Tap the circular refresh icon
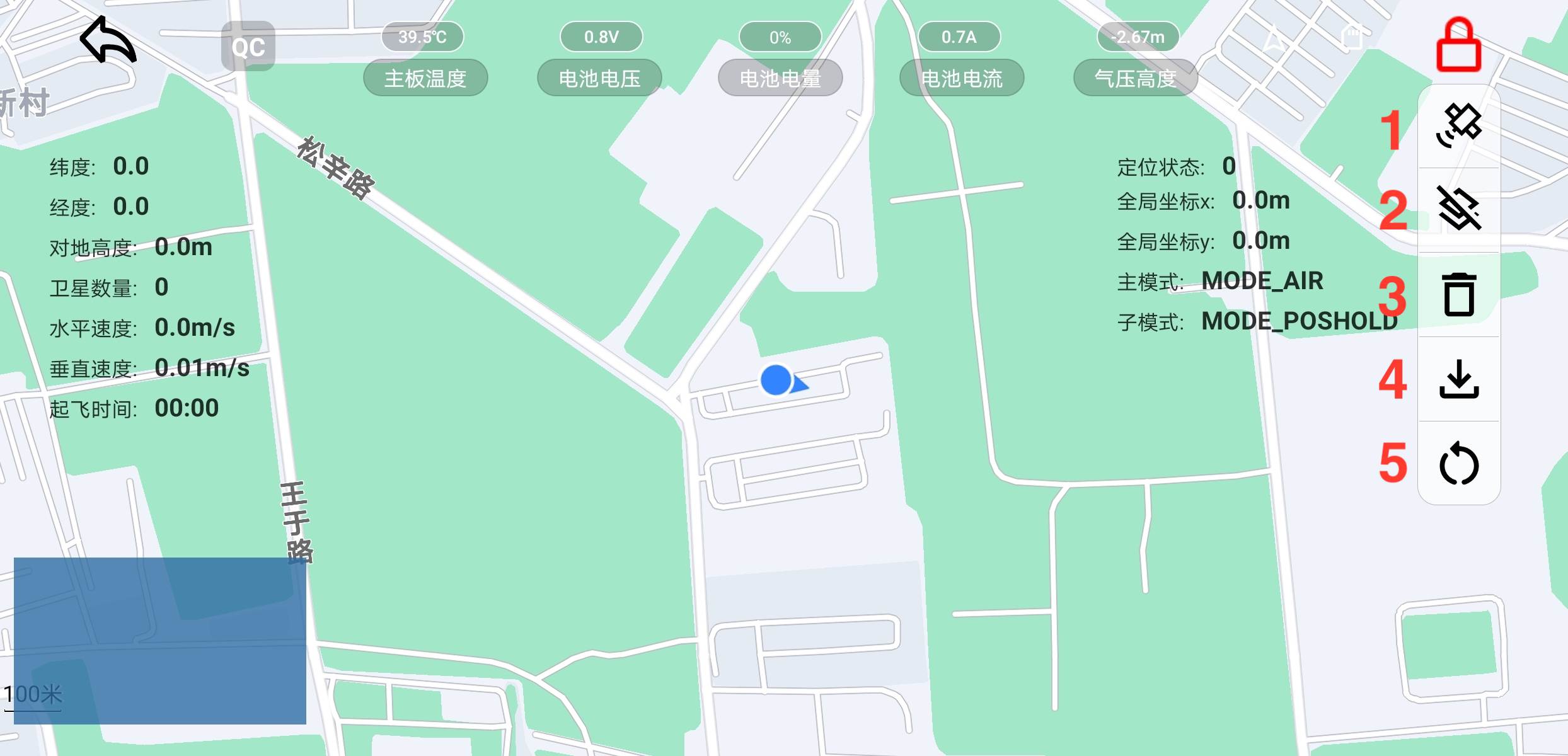This screenshot has width=1568, height=756. 1458,464
